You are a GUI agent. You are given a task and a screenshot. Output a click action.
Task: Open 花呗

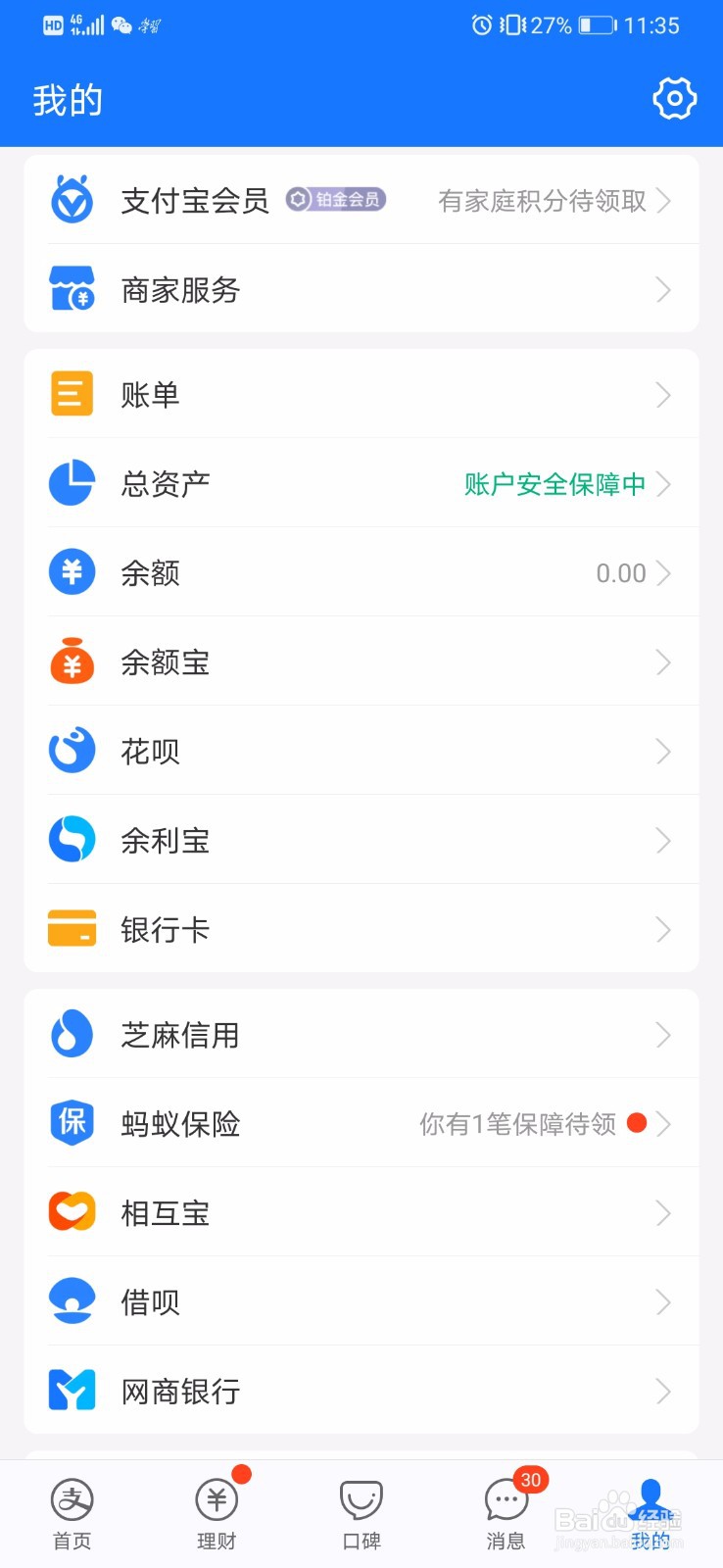point(361,751)
